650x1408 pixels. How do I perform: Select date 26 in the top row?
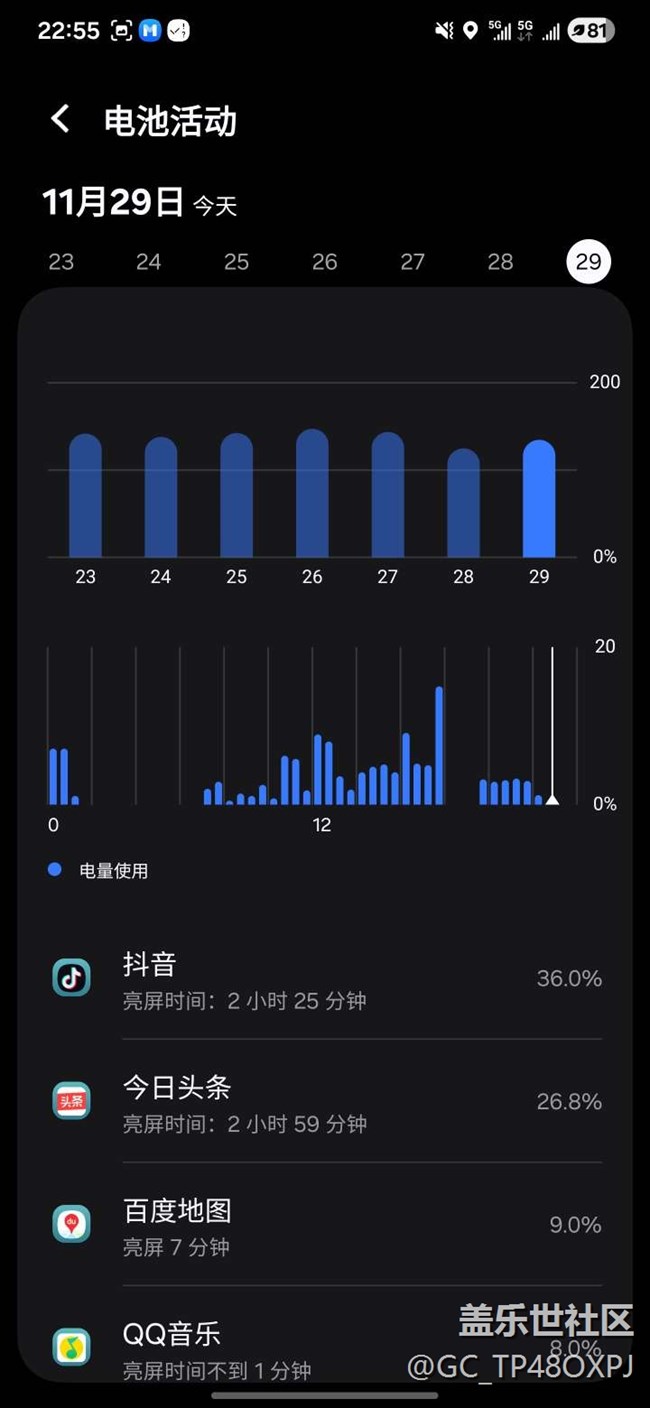[x=324, y=262]
